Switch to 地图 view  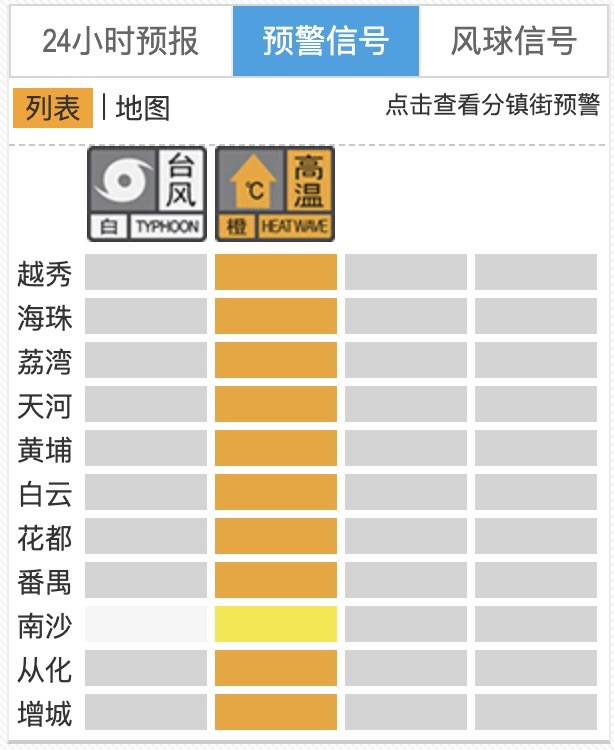142,108
